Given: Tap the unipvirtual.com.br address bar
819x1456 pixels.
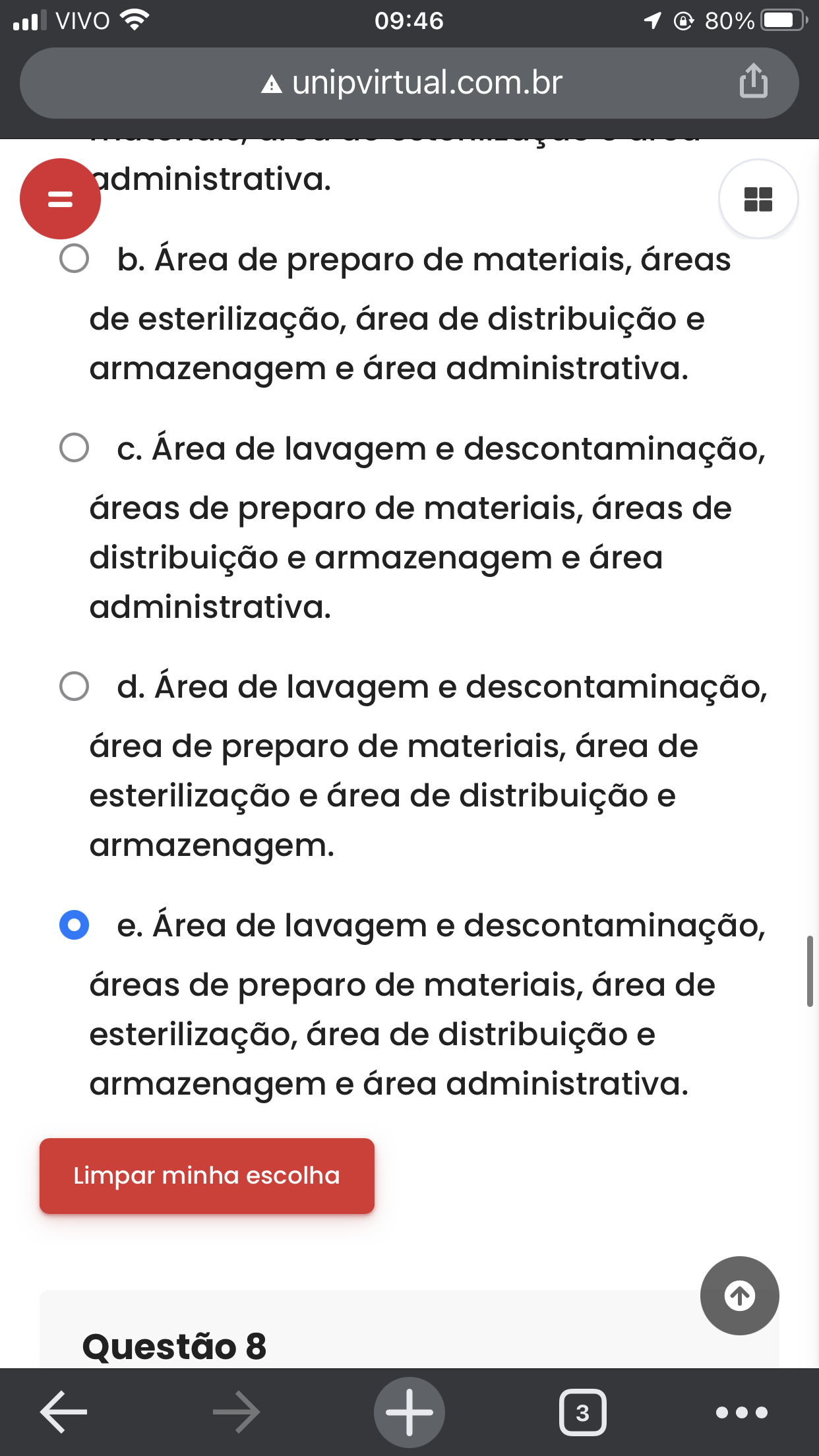Looking at the screenshot, I should [x=409, y=83].
